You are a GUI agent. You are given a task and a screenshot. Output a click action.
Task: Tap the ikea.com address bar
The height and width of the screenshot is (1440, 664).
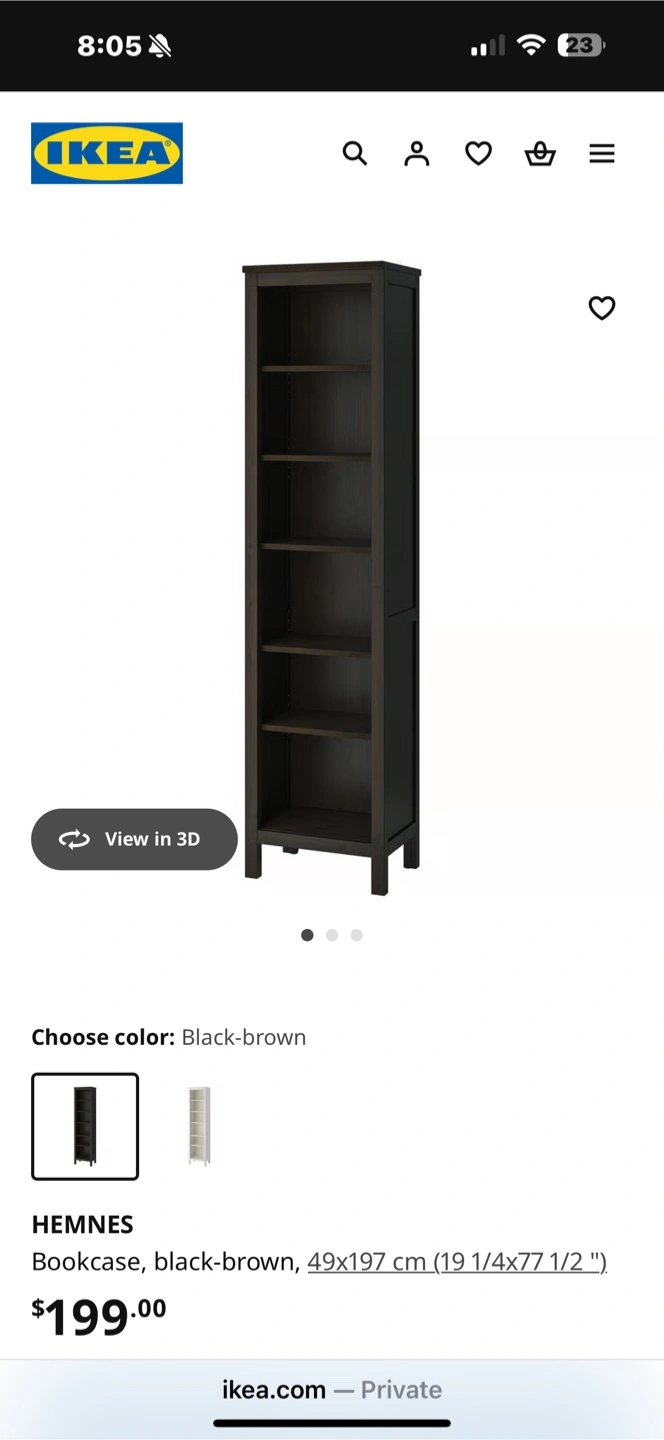pyautogui.click(x=332, y=1389)
